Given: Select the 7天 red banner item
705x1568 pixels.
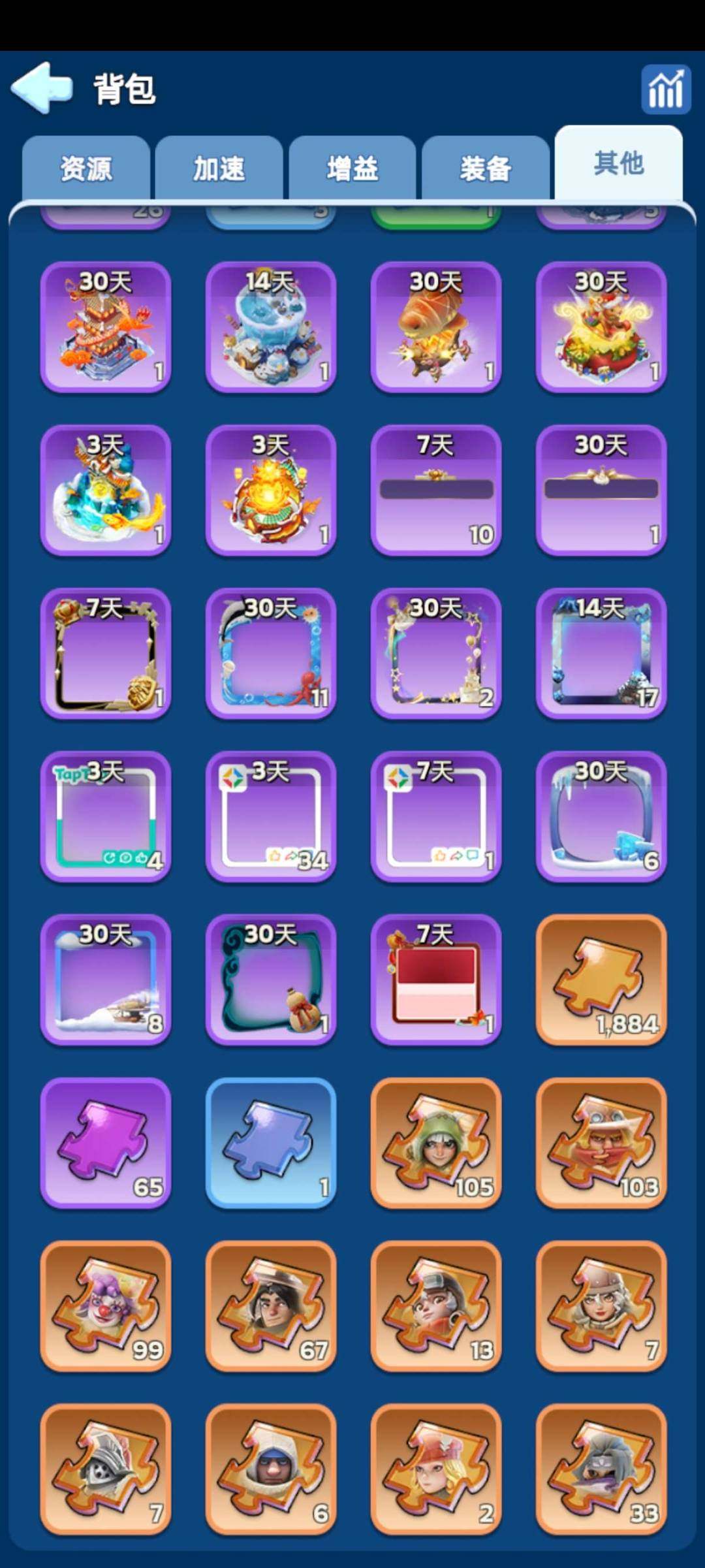Looking at the screenshot, I should pos(436,980).
